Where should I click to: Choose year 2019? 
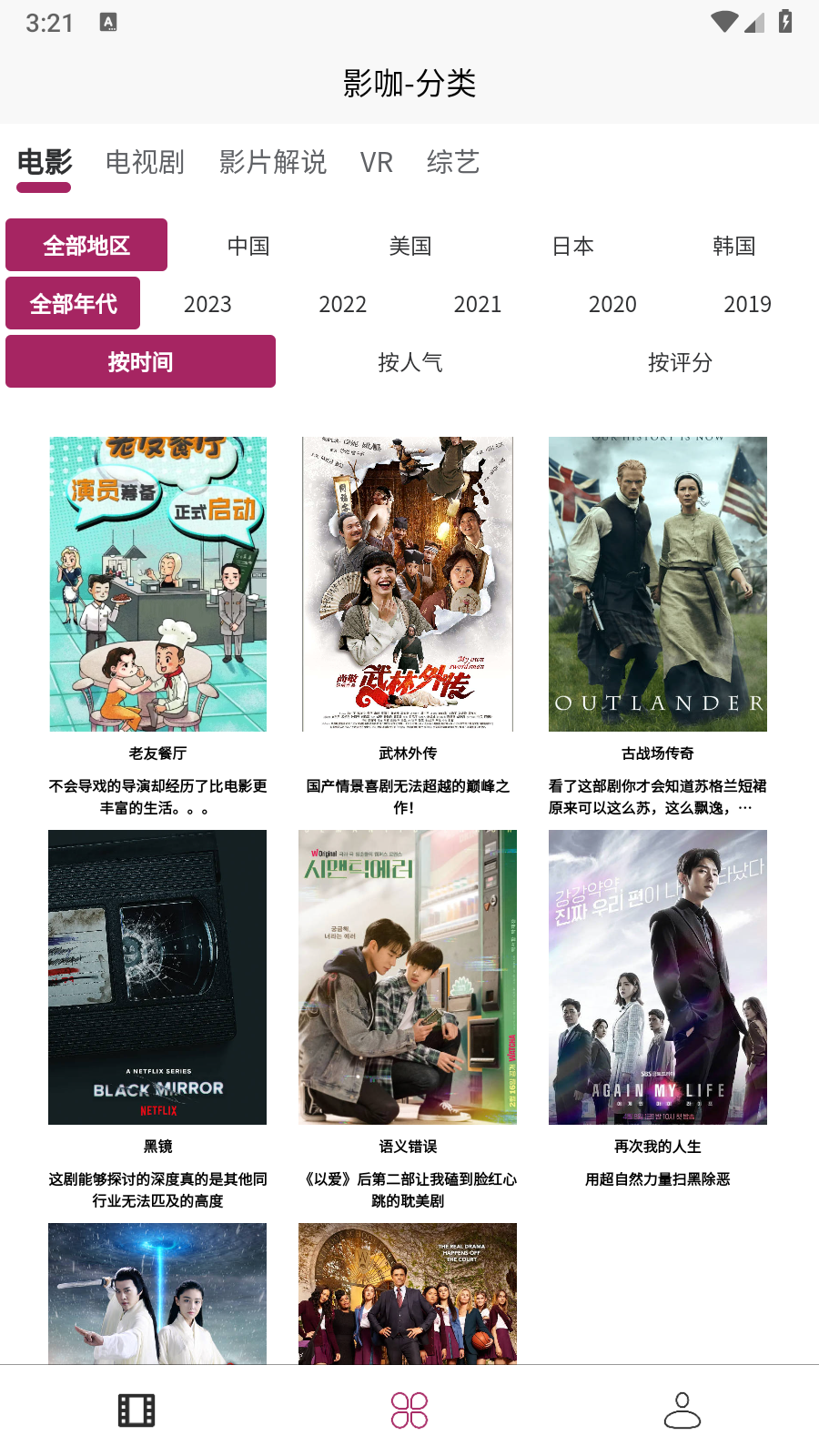(x=747, y=304)
